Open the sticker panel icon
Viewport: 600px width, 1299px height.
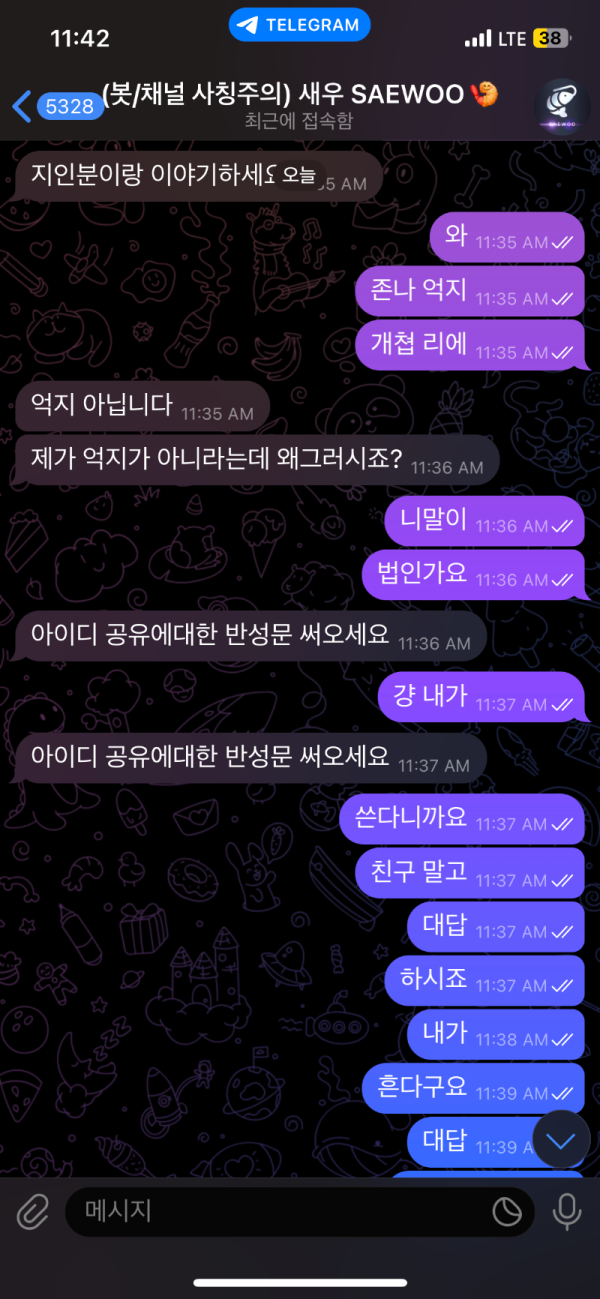click(x=507, y=1213)
